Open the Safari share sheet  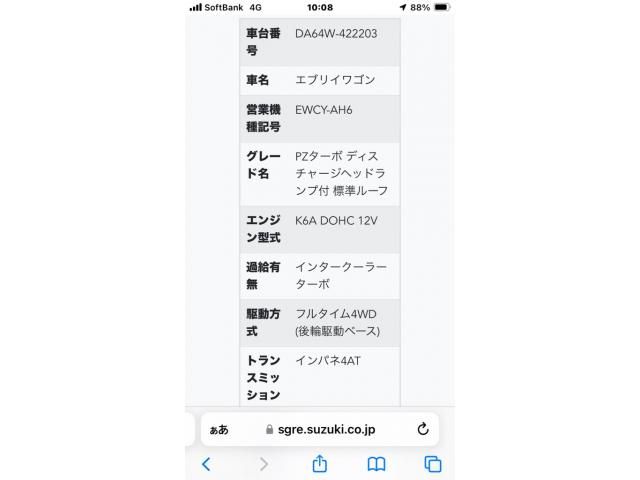pyautogui.click(x=320, y=464)
